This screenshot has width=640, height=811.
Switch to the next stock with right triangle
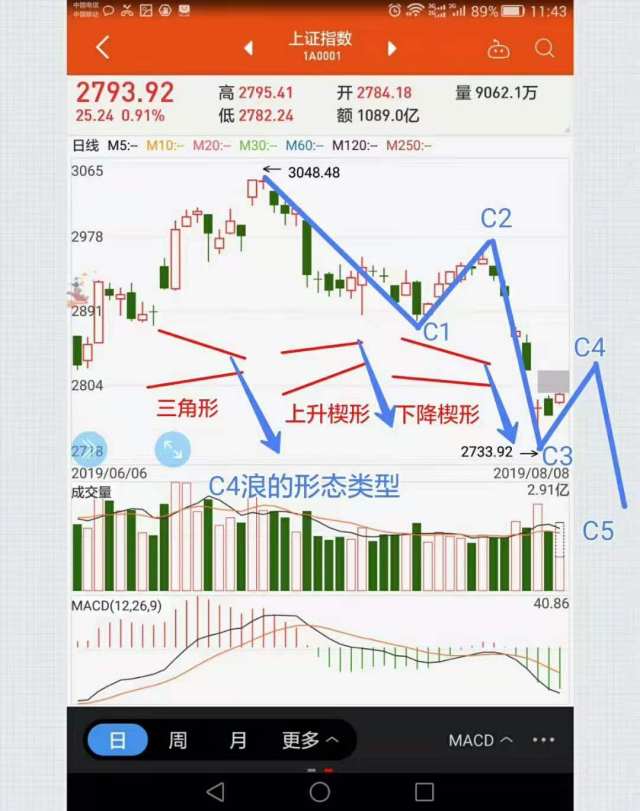click(x=392, y=48)
